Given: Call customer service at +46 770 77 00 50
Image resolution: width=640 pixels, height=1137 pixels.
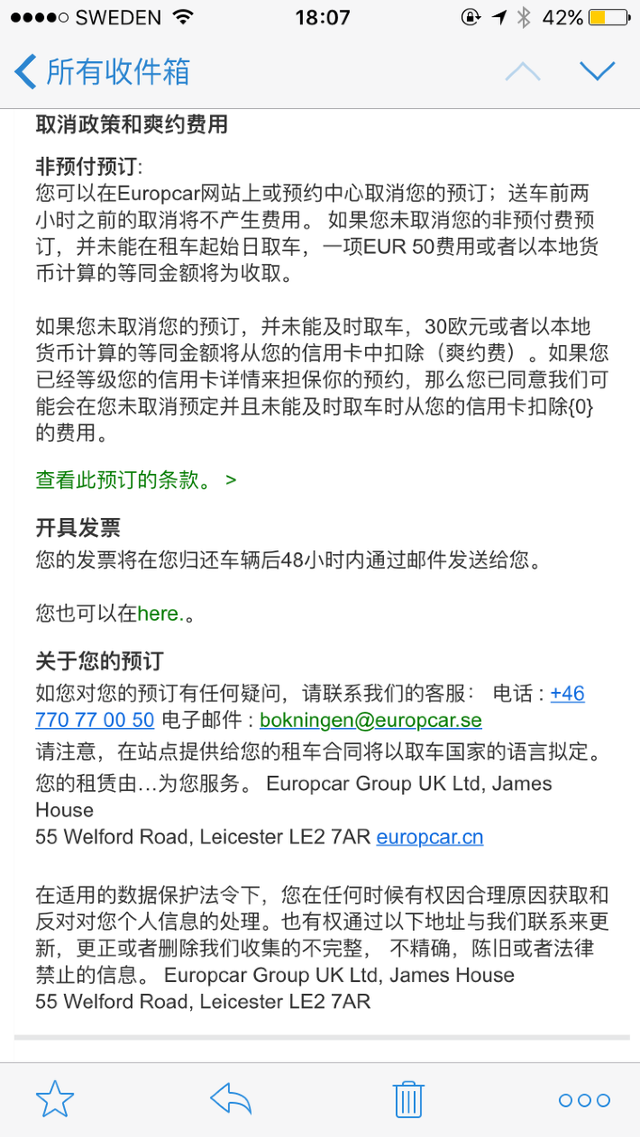Looking at the screenshot, I should click(x=95, y=719).
